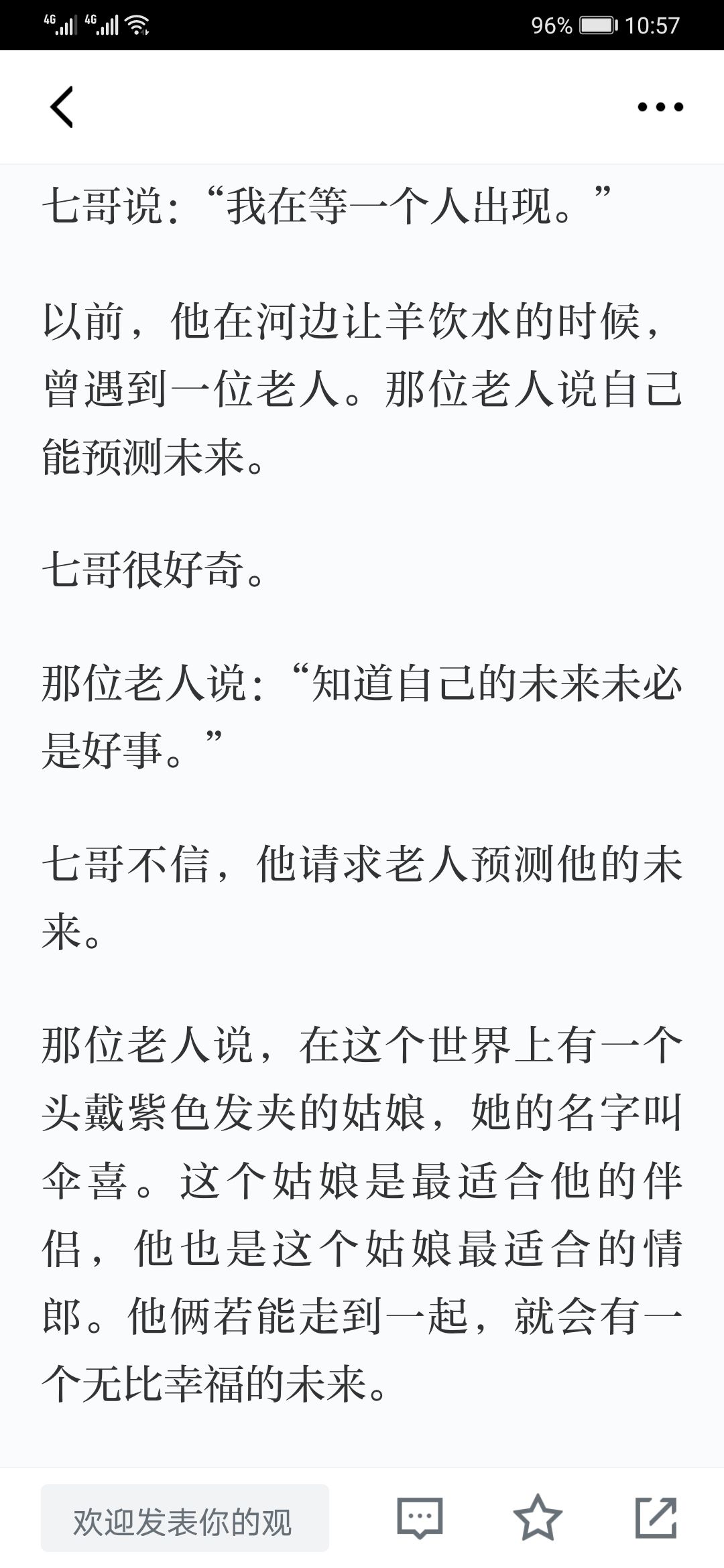Open the three-dot overflow menu

(x=660, y=107)
